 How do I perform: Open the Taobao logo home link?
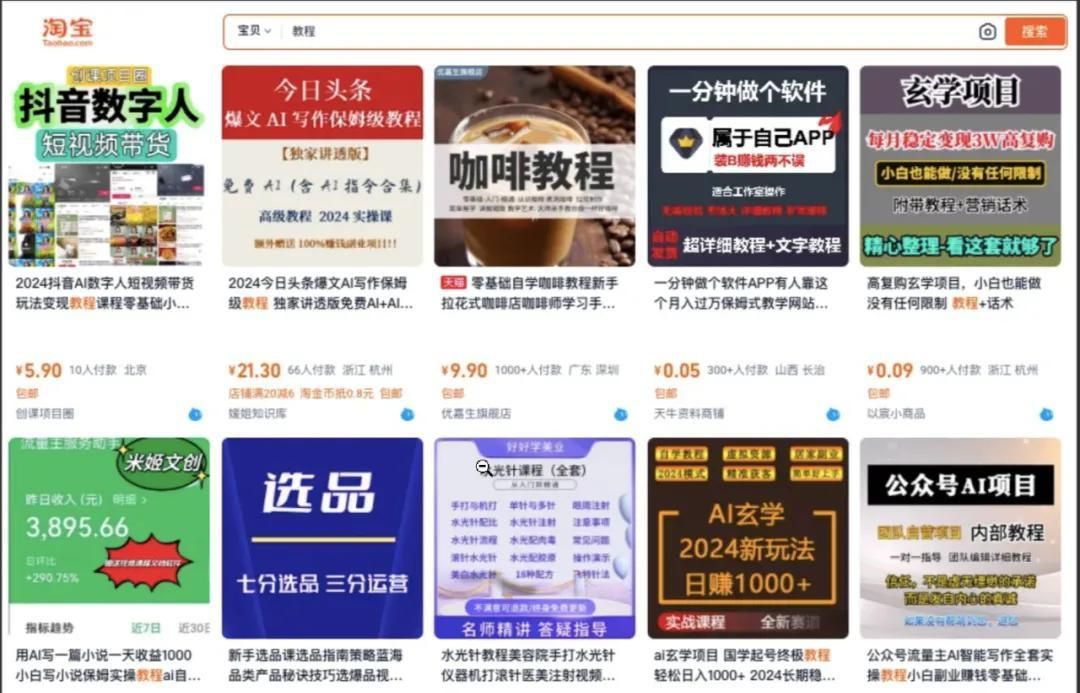68,31
